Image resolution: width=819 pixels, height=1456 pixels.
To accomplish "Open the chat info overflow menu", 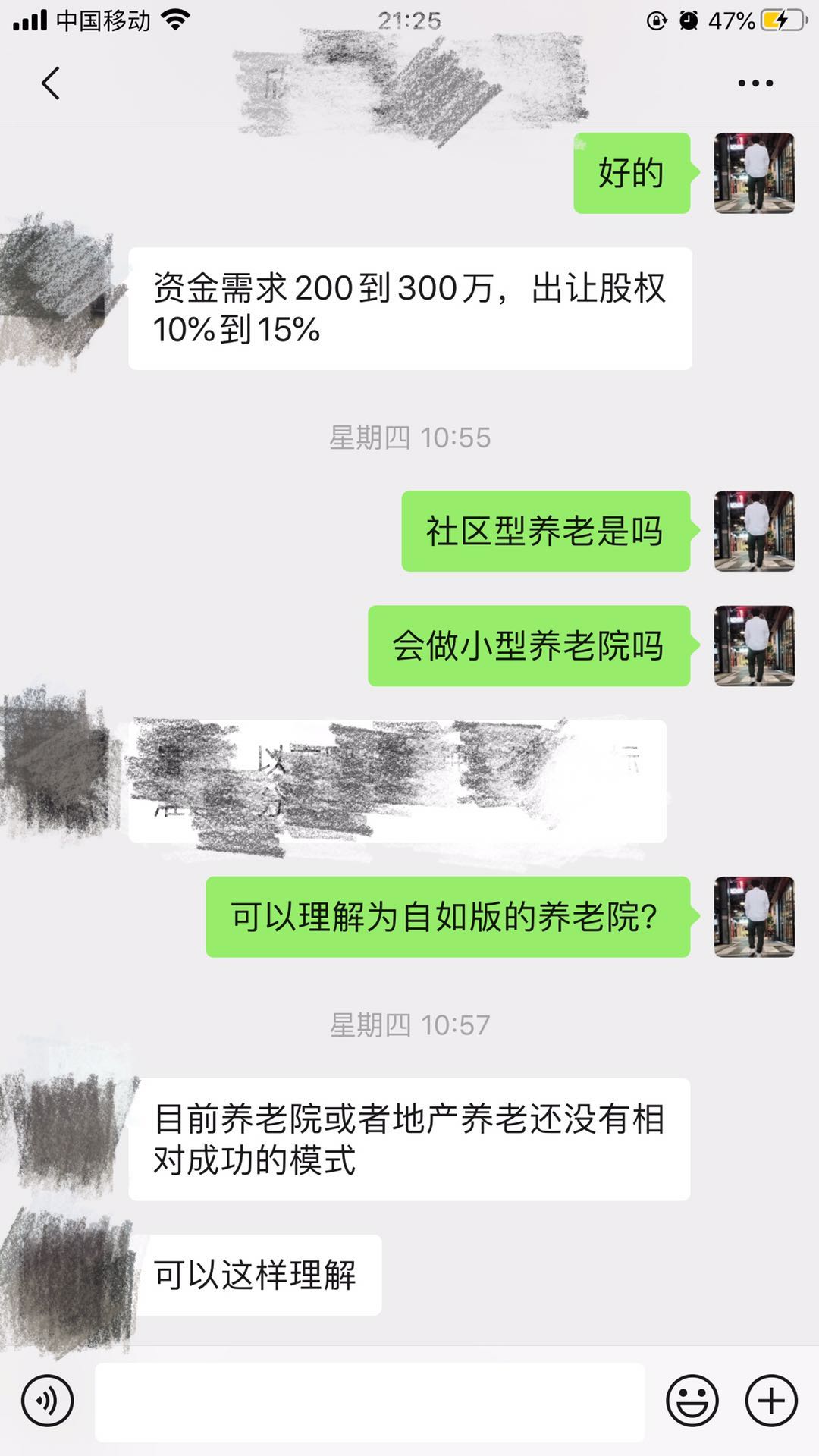I will (755, 83).
